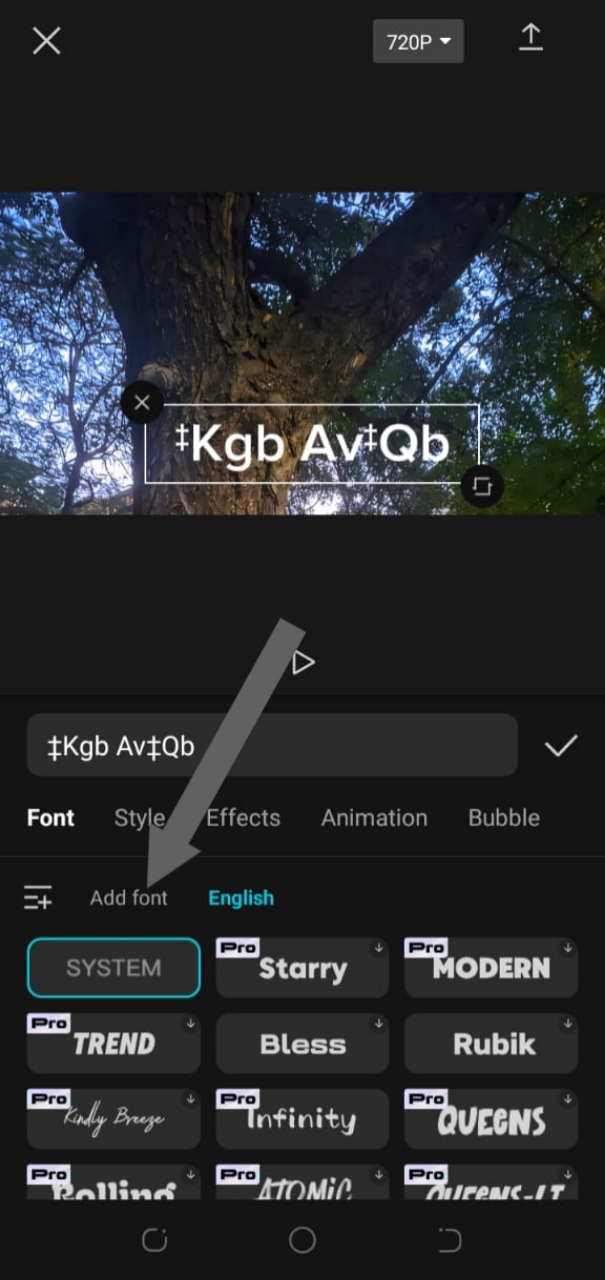This screenshot has width=605, height=1280.
Task: Switch to the Effects tab
Action: tap(243, 818)
